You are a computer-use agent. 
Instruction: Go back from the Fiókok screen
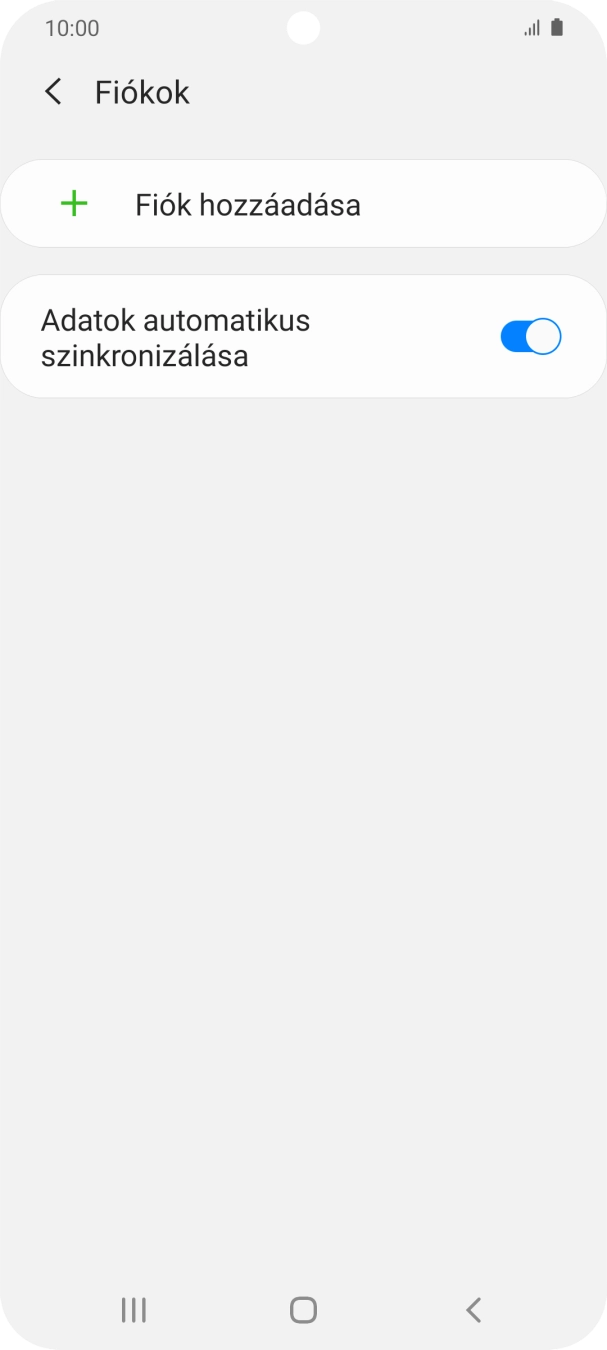[53, 92]
